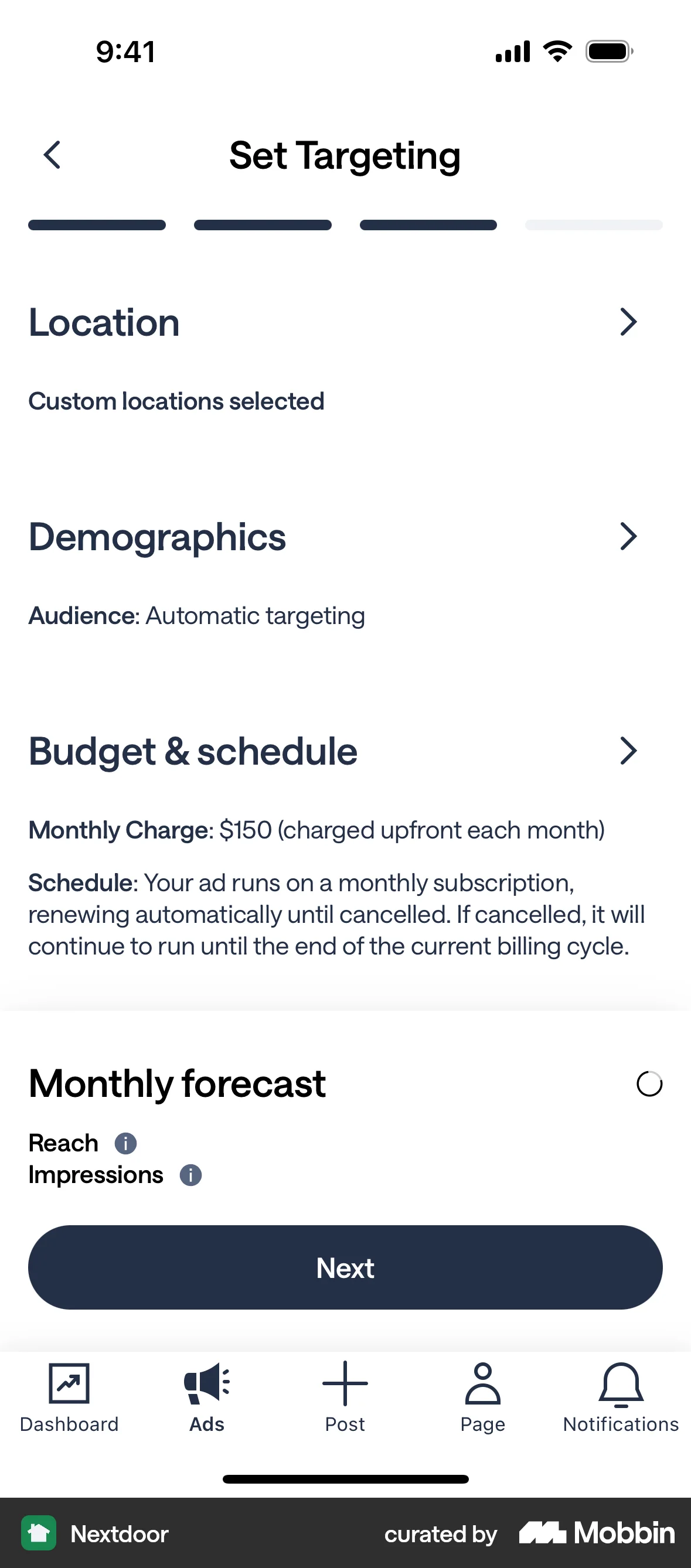The image size is (691, 1568).
Task: Open the Notifications tab
Action: coord(621,1397)
